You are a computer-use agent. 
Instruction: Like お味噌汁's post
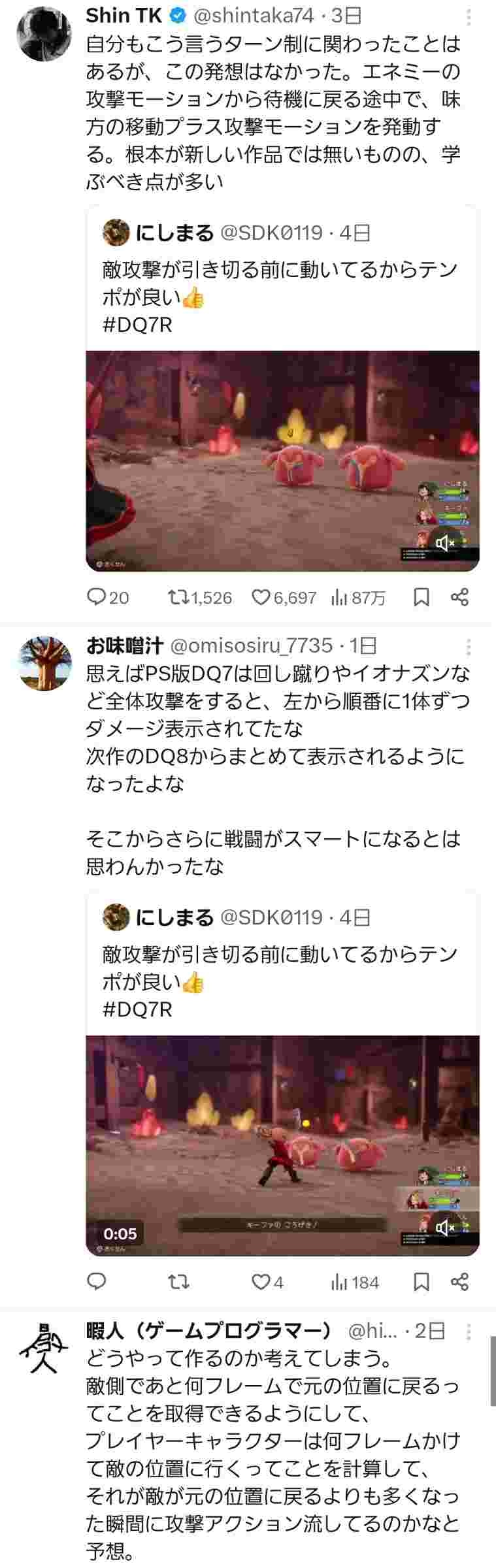coord(261,1281)
